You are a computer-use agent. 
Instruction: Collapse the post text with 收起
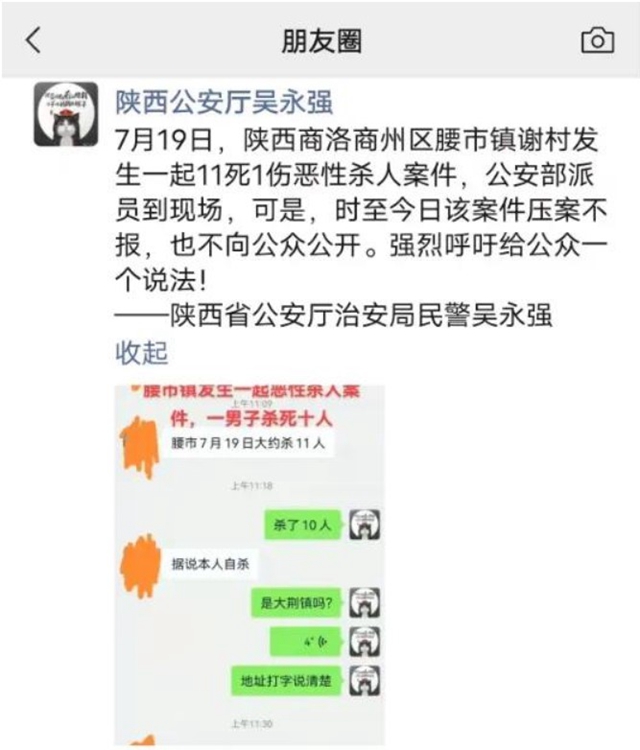pyautogui.click(x=142, y=352)
